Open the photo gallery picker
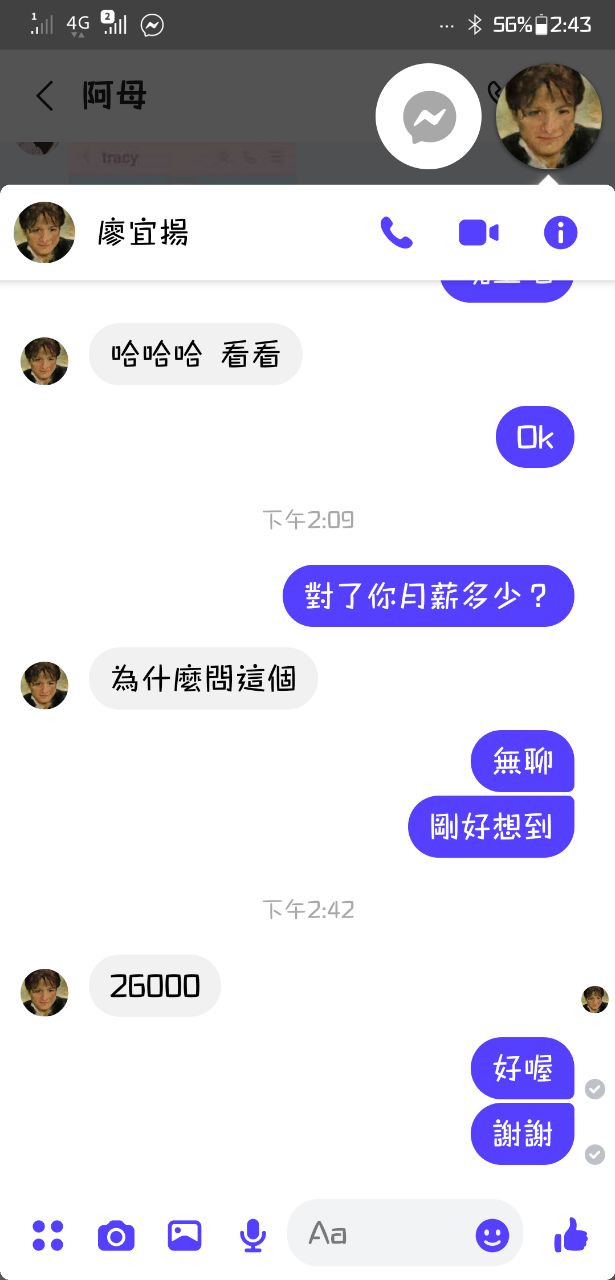 [185, 1235]
